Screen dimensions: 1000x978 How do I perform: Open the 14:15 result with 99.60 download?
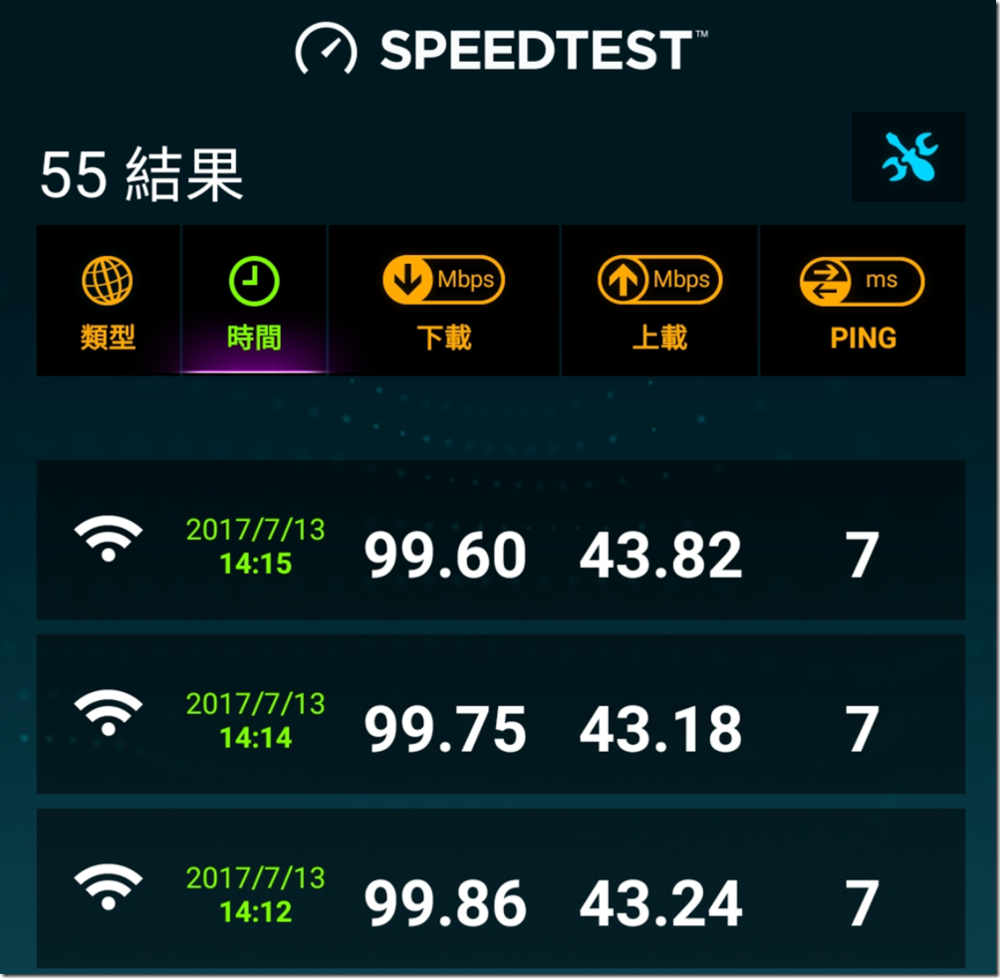[x=500, y=541]
